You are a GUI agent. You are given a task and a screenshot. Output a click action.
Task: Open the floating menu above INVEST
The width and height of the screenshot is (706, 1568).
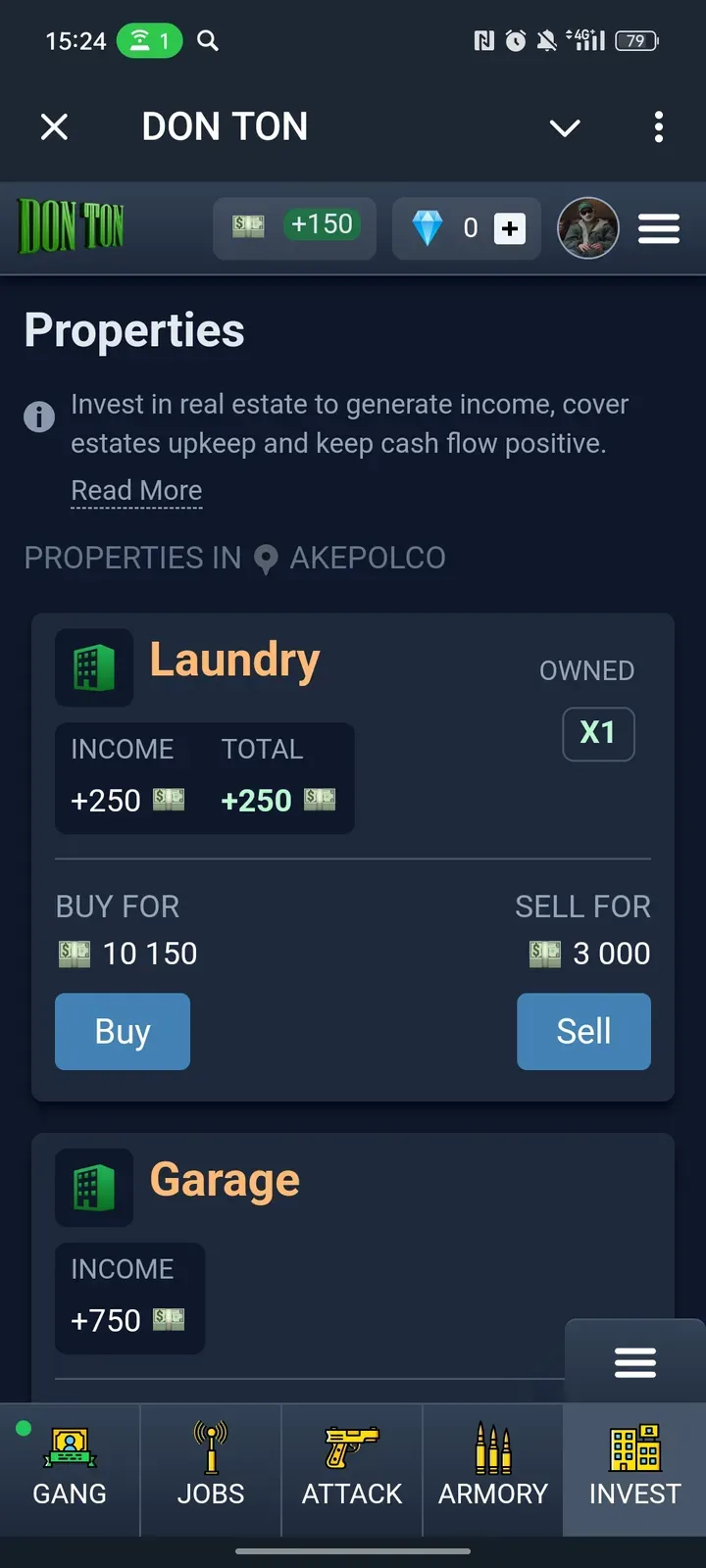pos(634,1362)
